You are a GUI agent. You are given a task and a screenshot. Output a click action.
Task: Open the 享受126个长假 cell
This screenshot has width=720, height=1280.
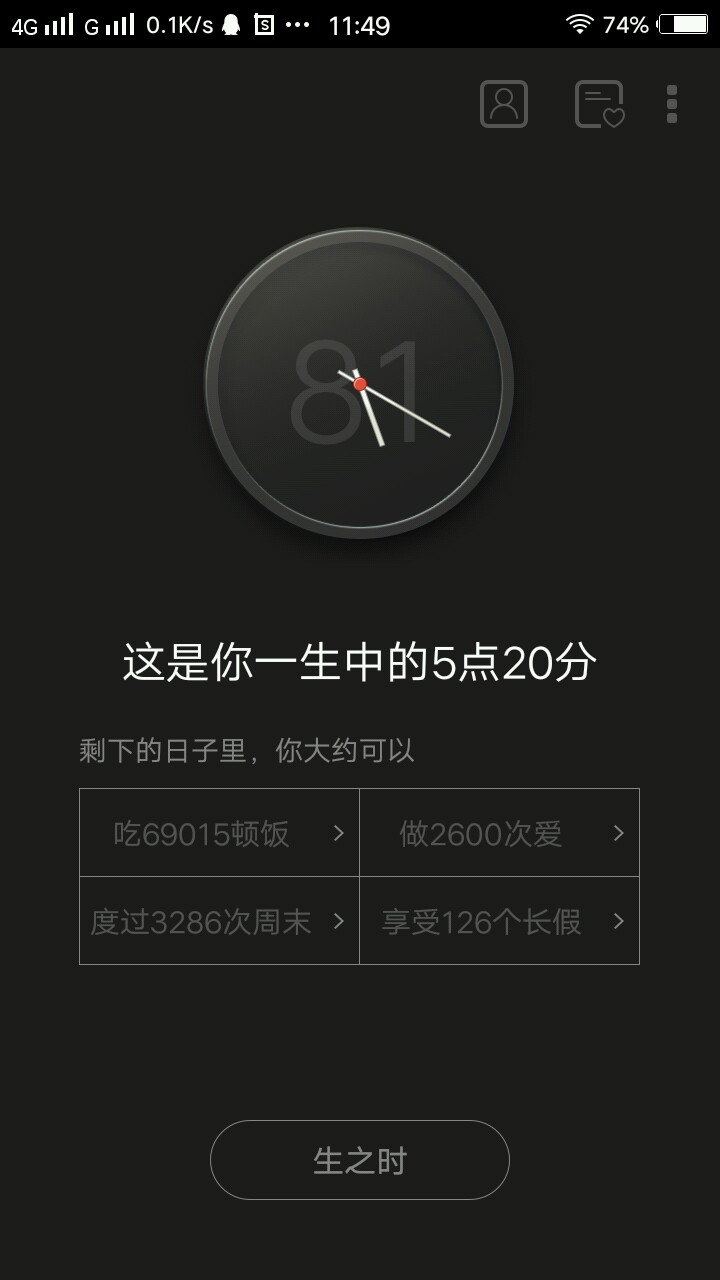pyautogui.click(x=499, y=921)
